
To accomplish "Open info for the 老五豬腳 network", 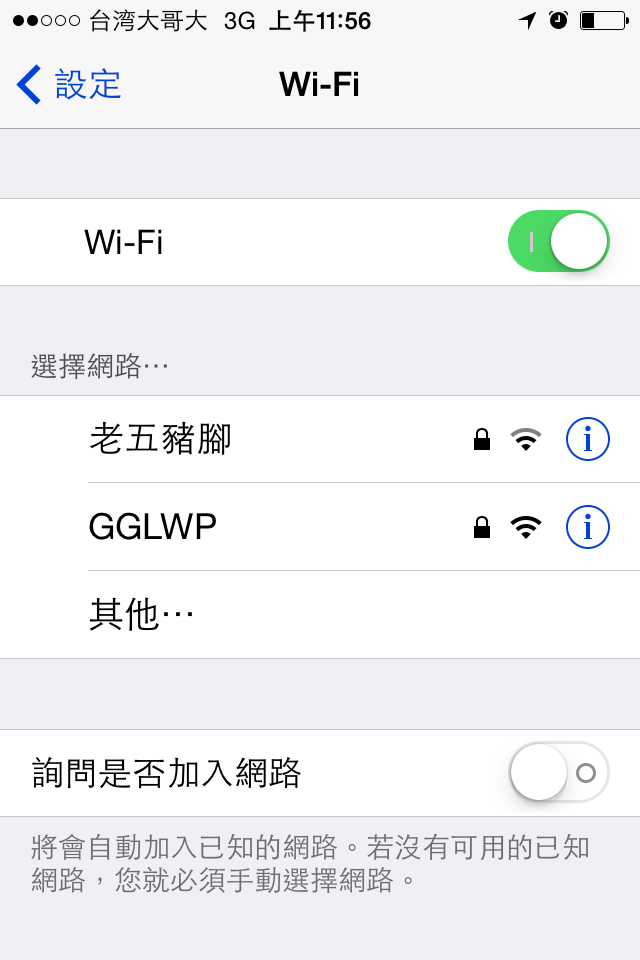I will pyautogui.click(x=587, y=439).
